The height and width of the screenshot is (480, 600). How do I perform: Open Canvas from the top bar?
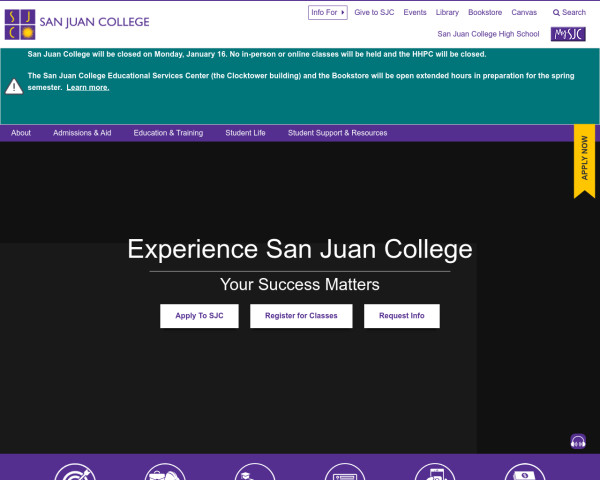click(x=524, y=12)
